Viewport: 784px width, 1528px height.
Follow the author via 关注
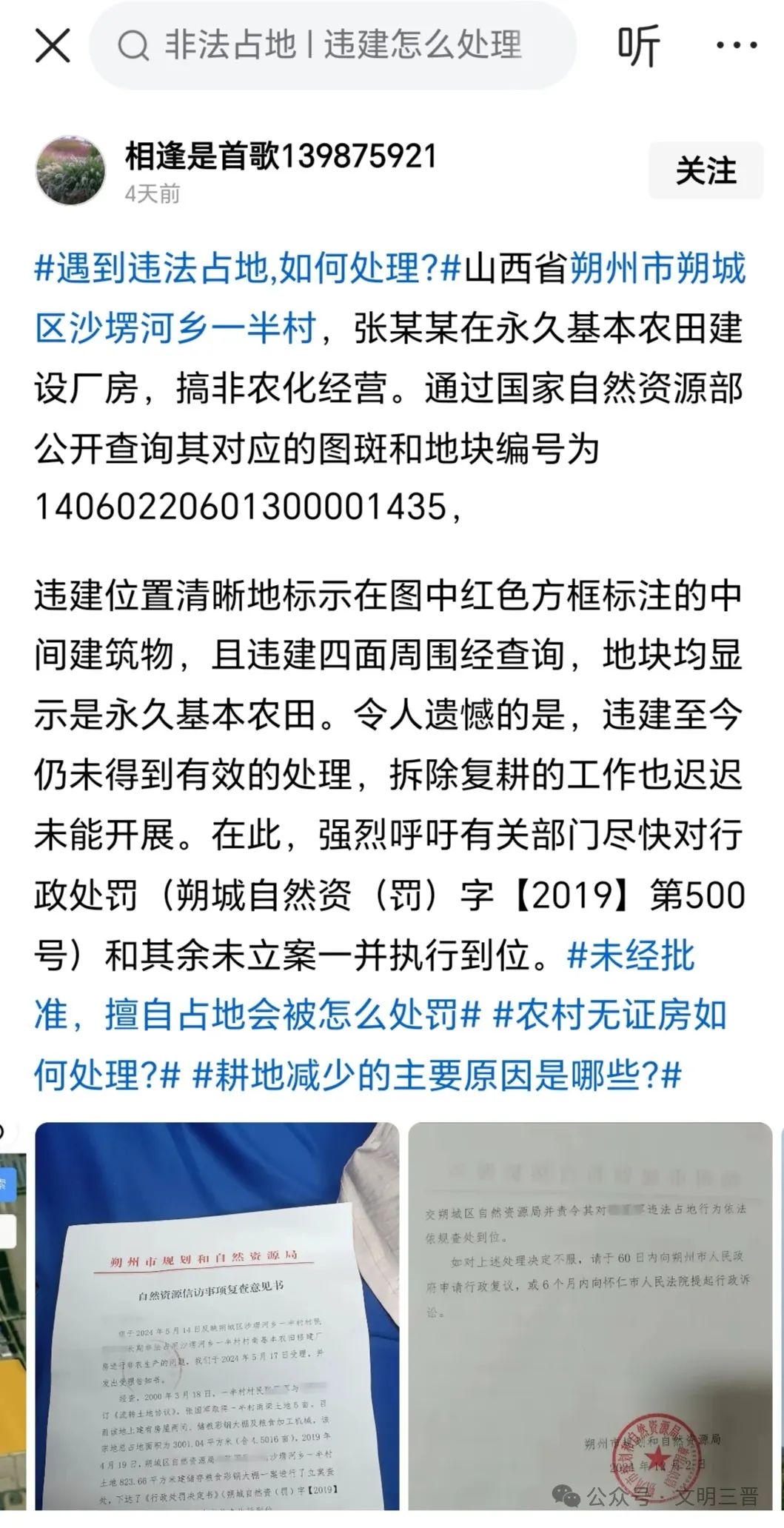[x=705, y=171]
